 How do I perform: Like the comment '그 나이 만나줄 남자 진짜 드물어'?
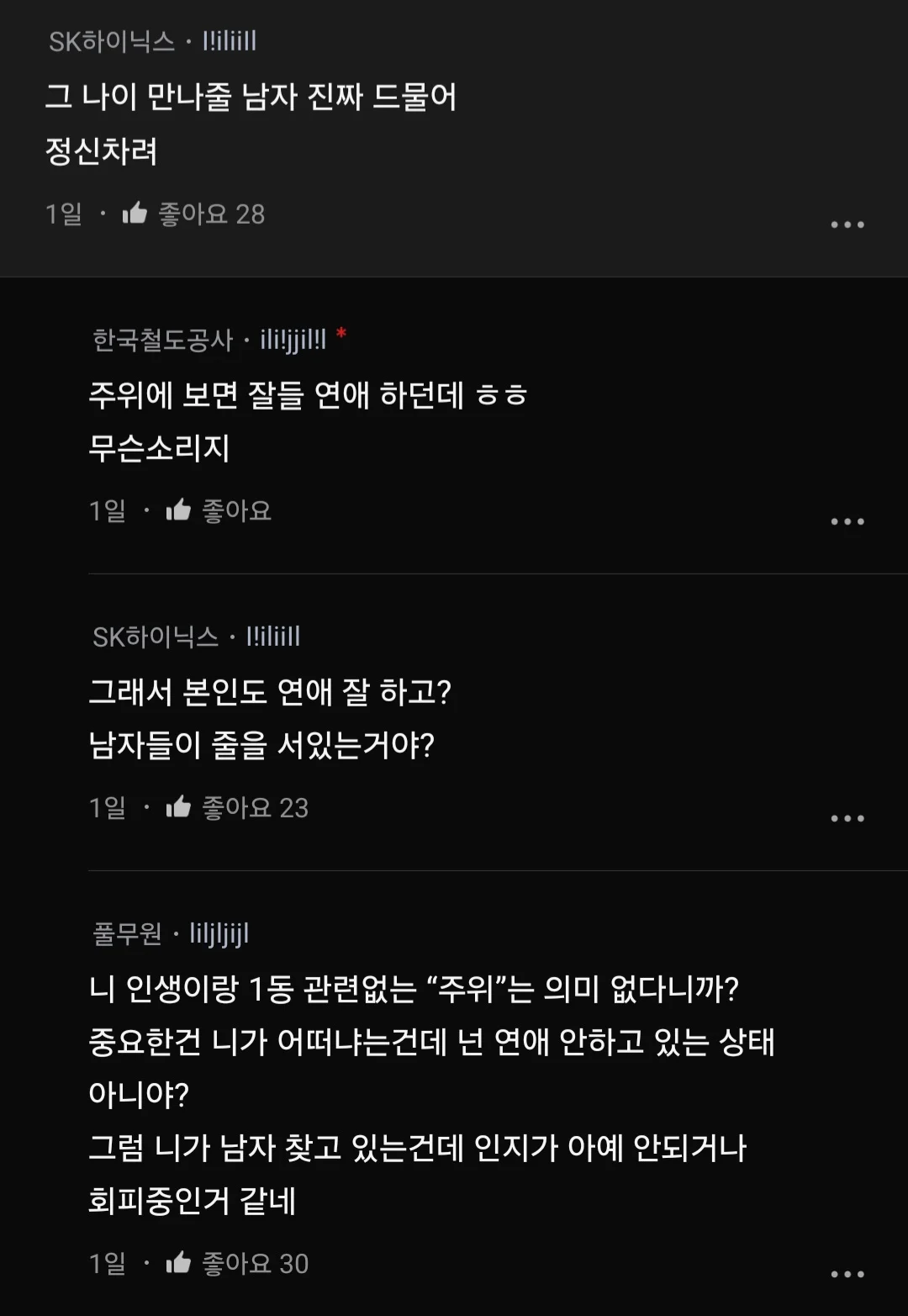135,214
